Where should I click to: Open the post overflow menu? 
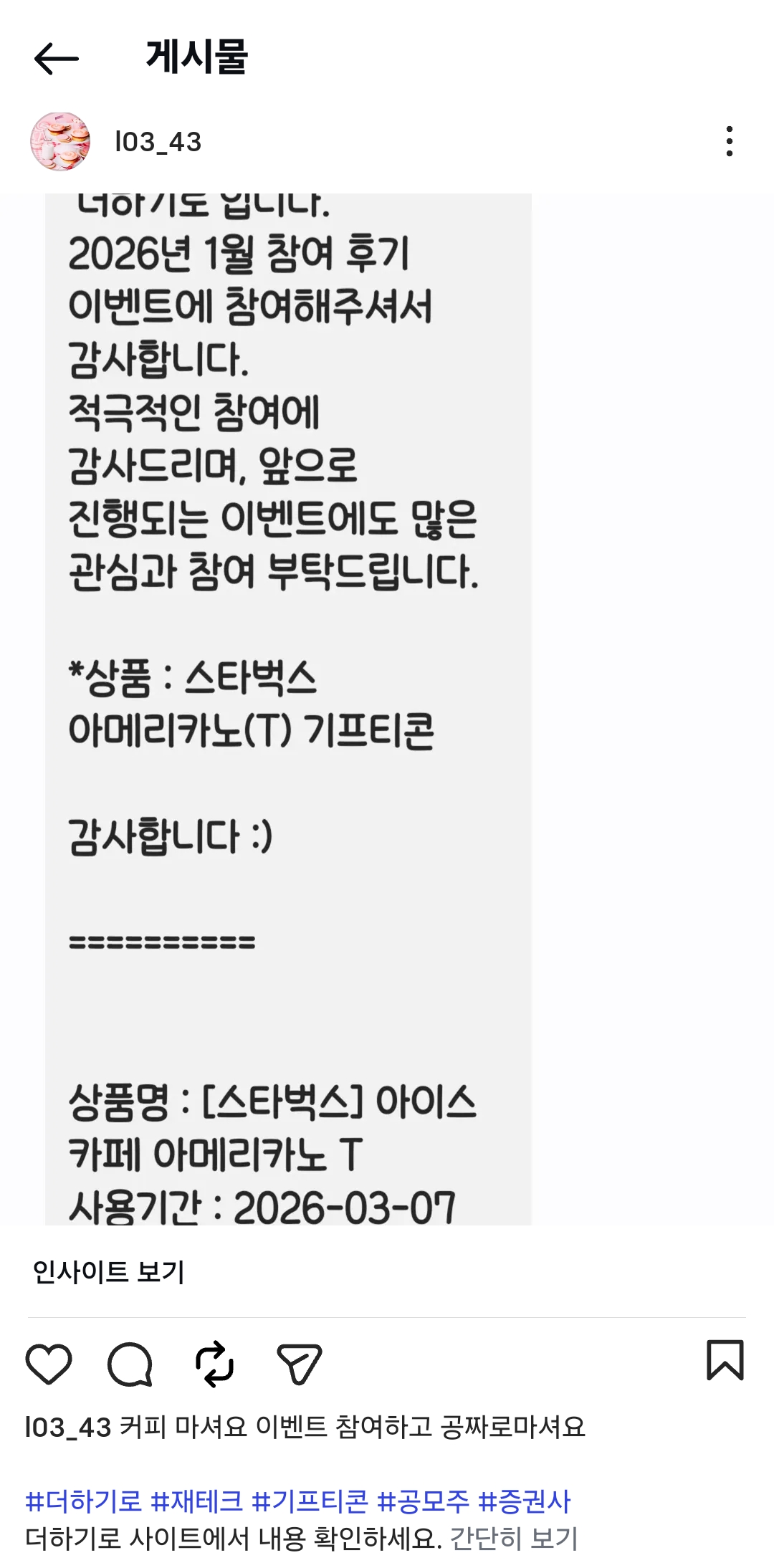point(729,141)
